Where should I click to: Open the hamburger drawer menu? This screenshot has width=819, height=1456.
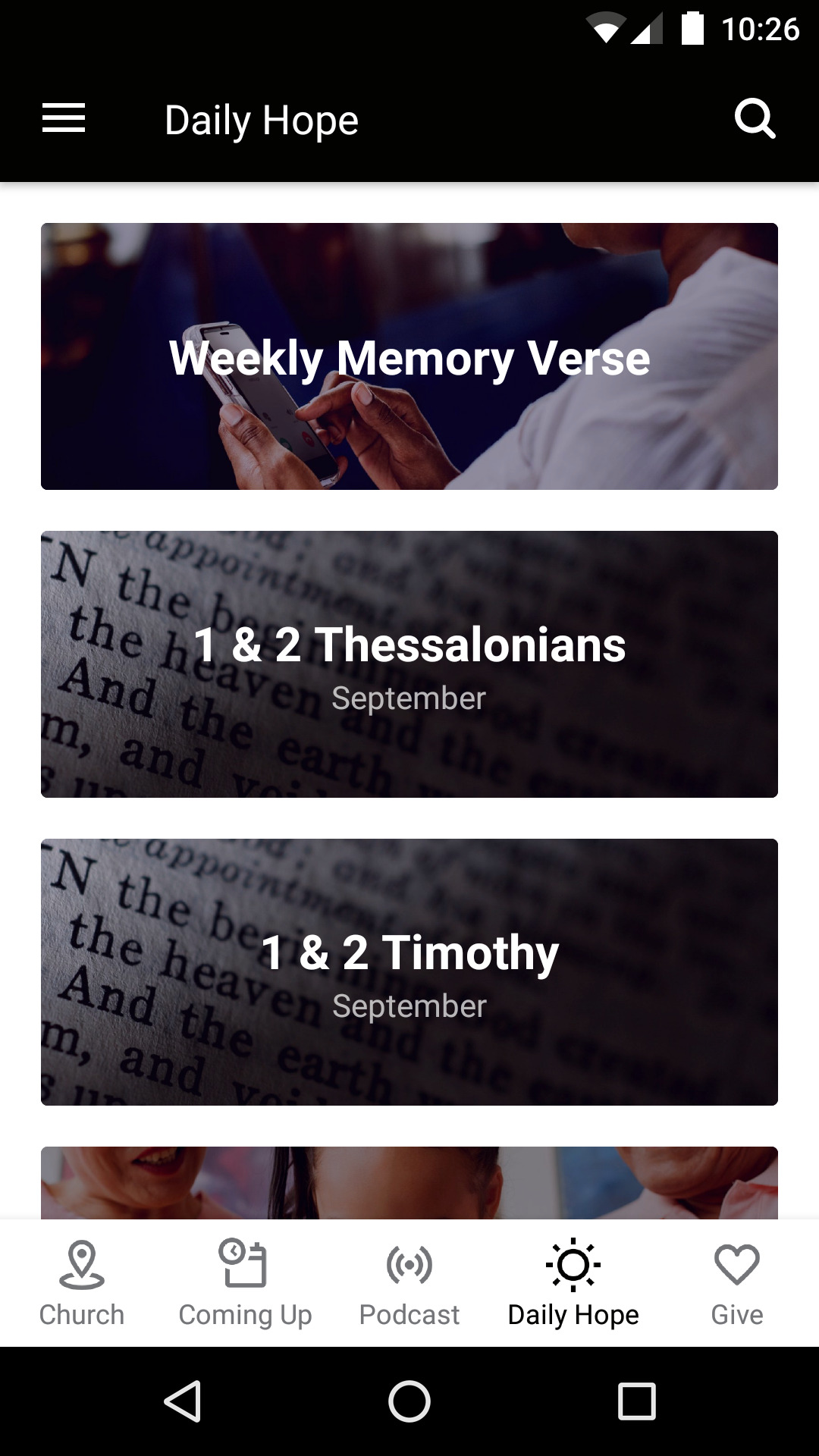(x=64, y=119)
